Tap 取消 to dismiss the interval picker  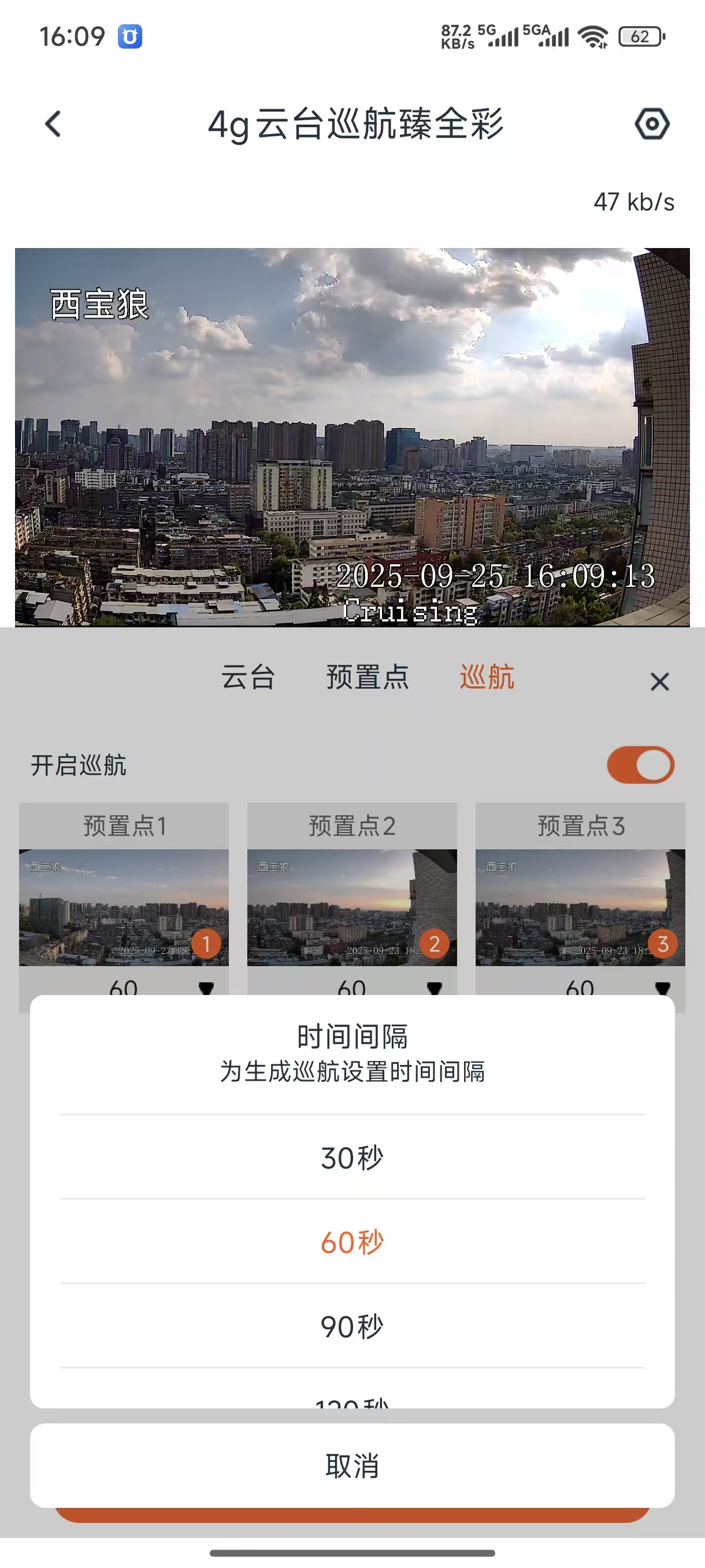352,1466
